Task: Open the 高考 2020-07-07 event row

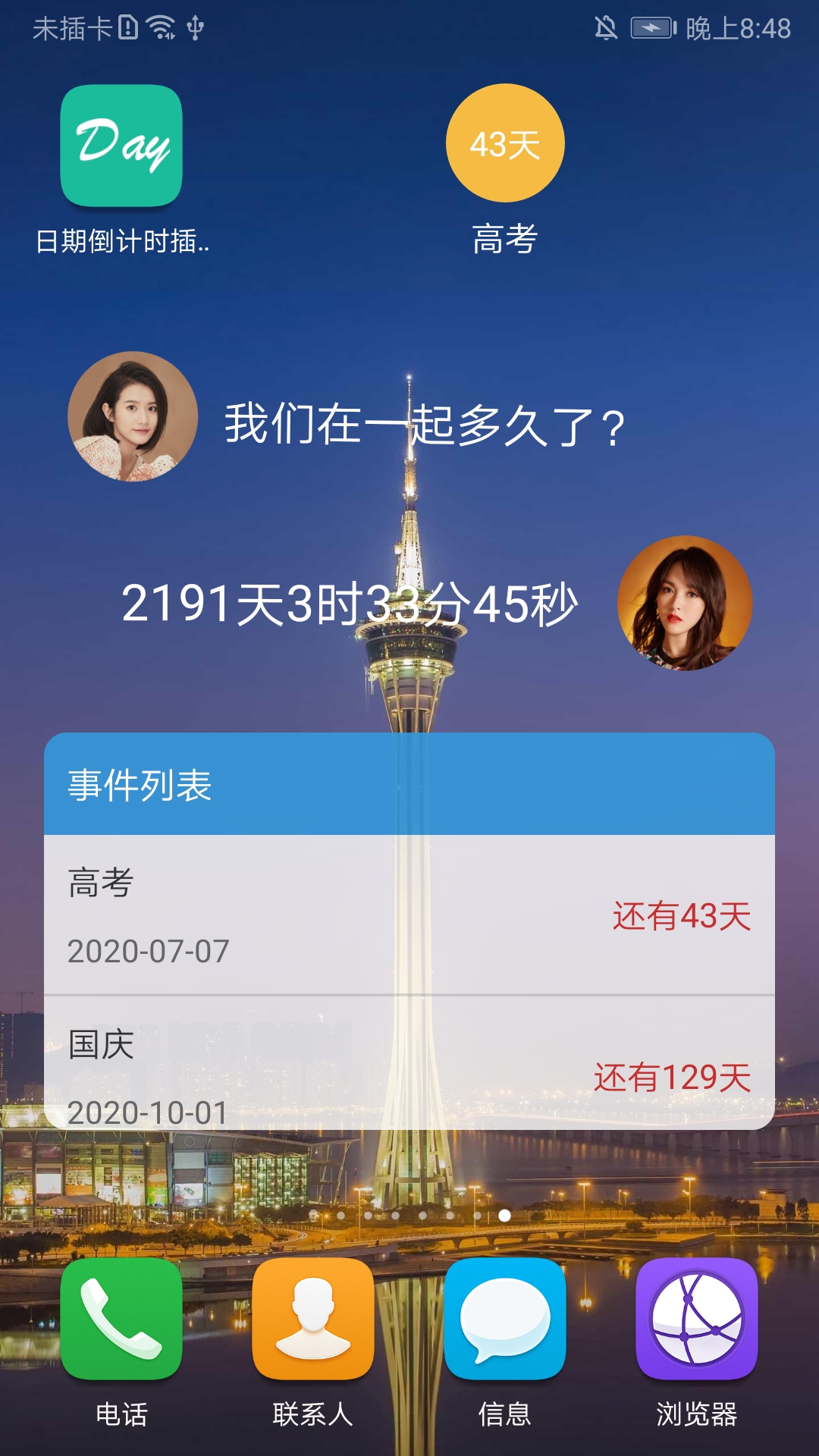Action: click(409, 915)
